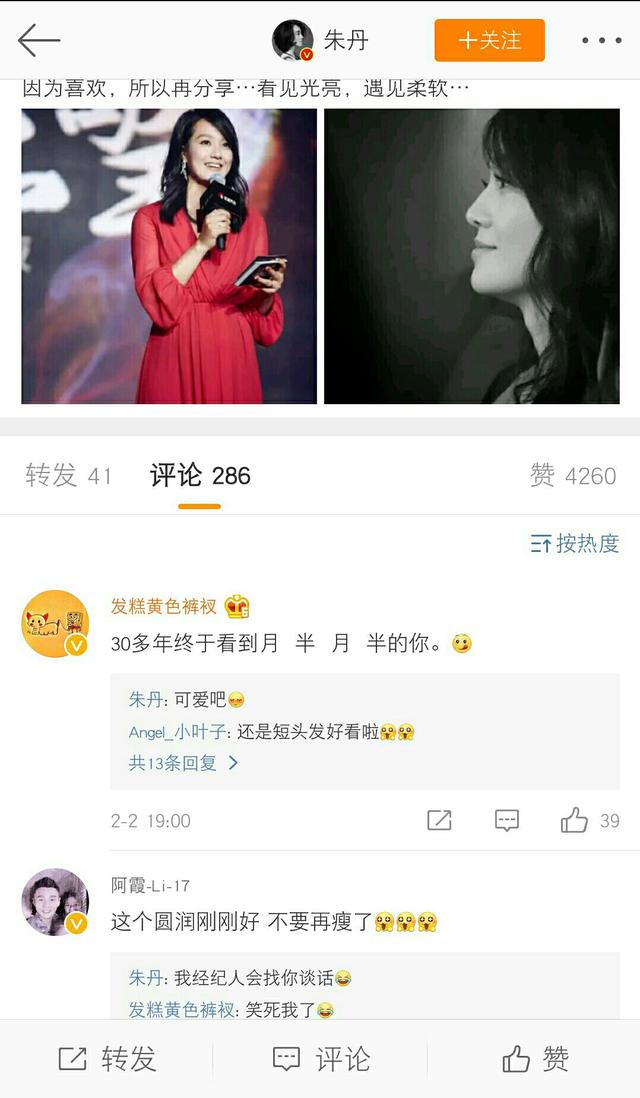Open 发糕黄色裤衩 username link
This screenshot has height=1098, width=640.
click(x=163, y=606)
